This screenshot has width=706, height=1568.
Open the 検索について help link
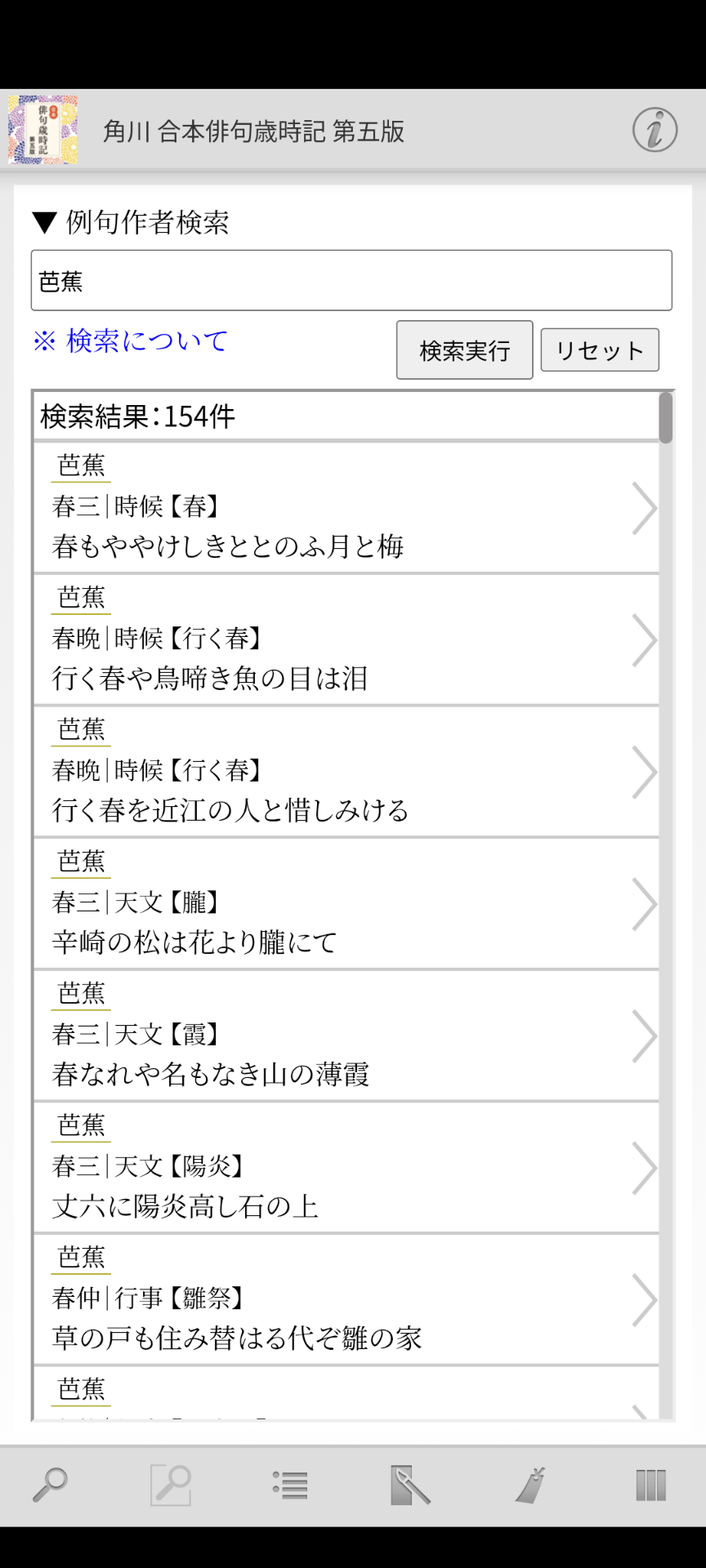tap(131, 341)
